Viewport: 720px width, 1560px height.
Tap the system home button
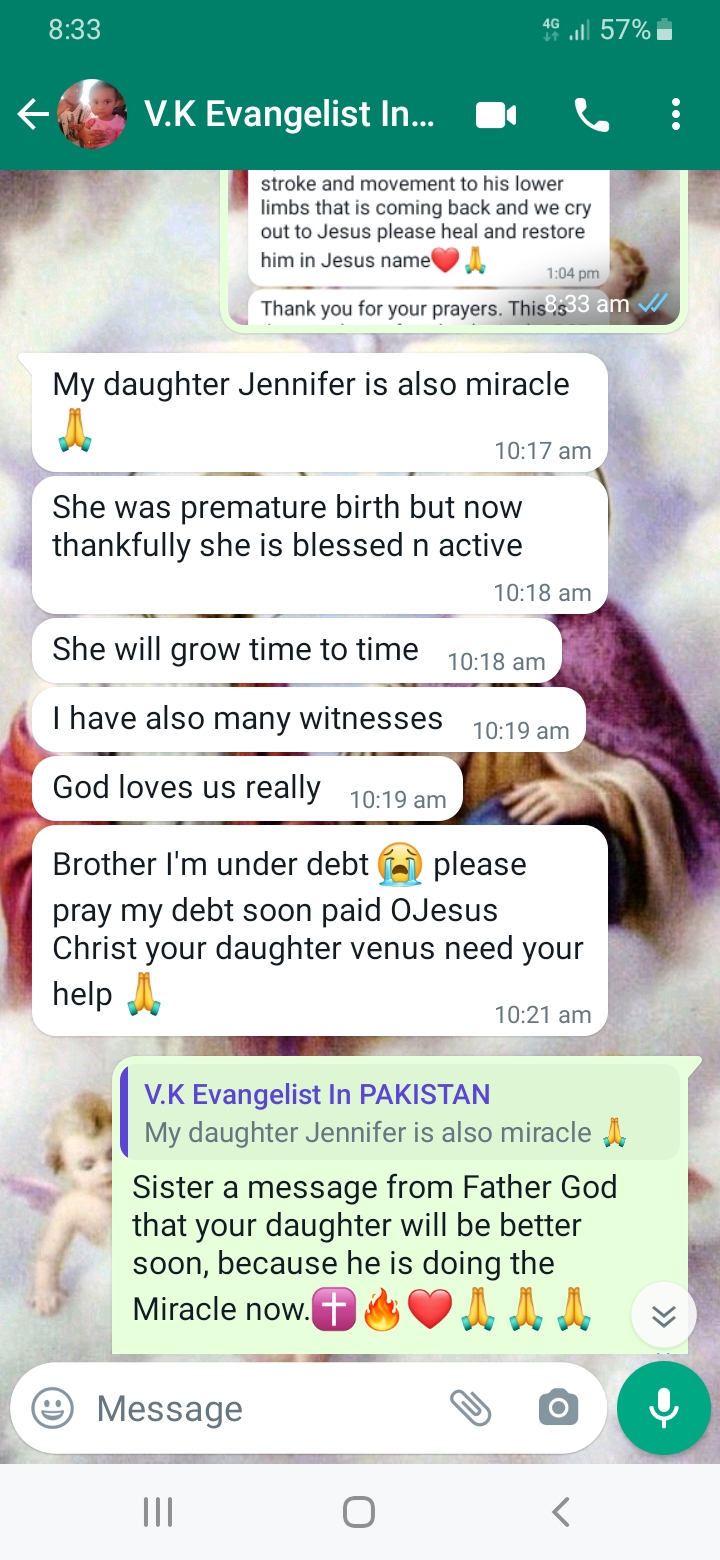359,1512
